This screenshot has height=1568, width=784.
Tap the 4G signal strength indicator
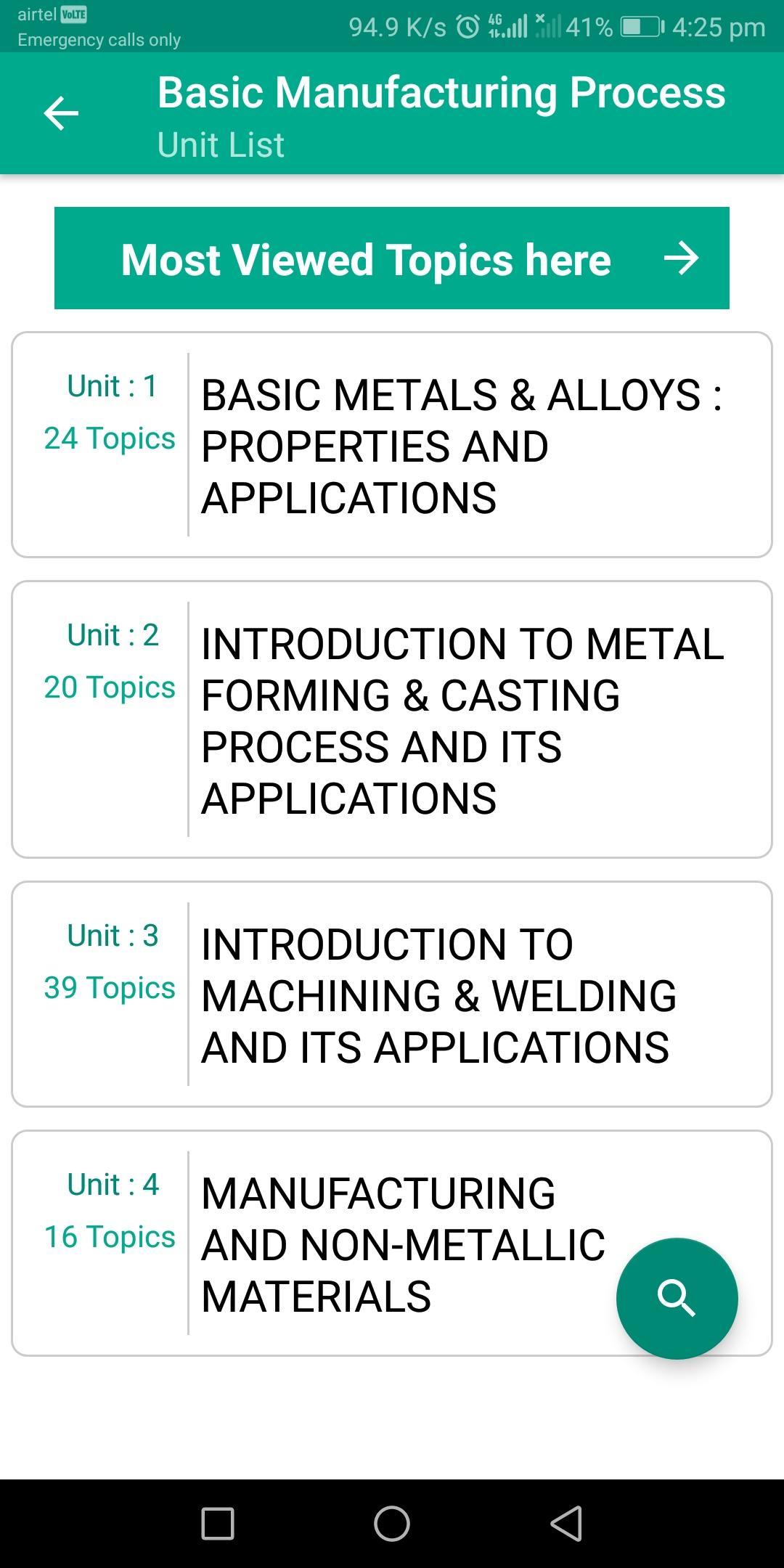[x=510, y=25]
